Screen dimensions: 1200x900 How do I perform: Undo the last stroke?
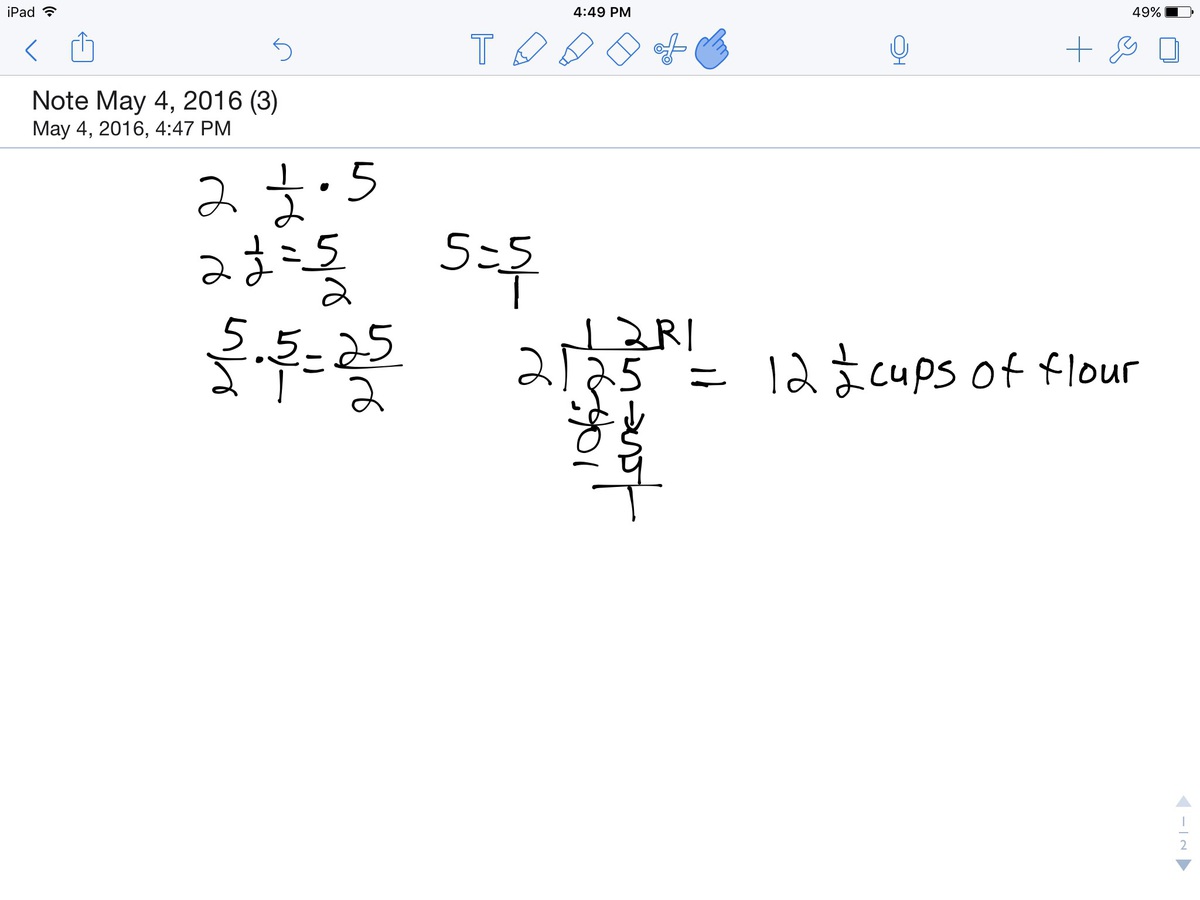[x=282, y=48]
